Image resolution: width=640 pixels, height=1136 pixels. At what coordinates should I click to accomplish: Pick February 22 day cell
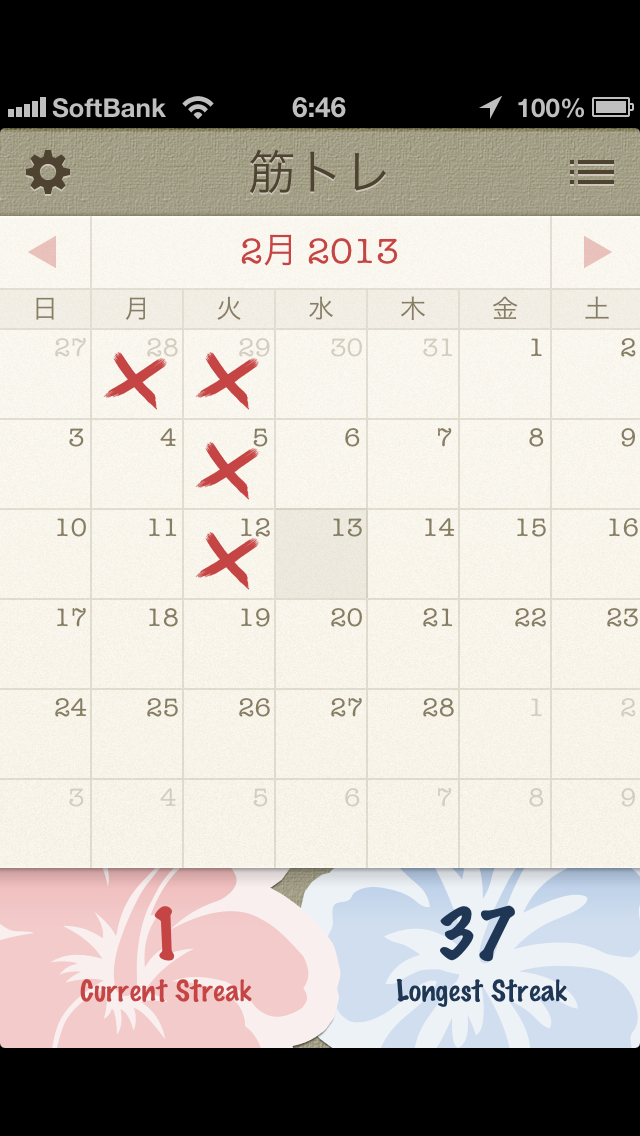point(505,644)
